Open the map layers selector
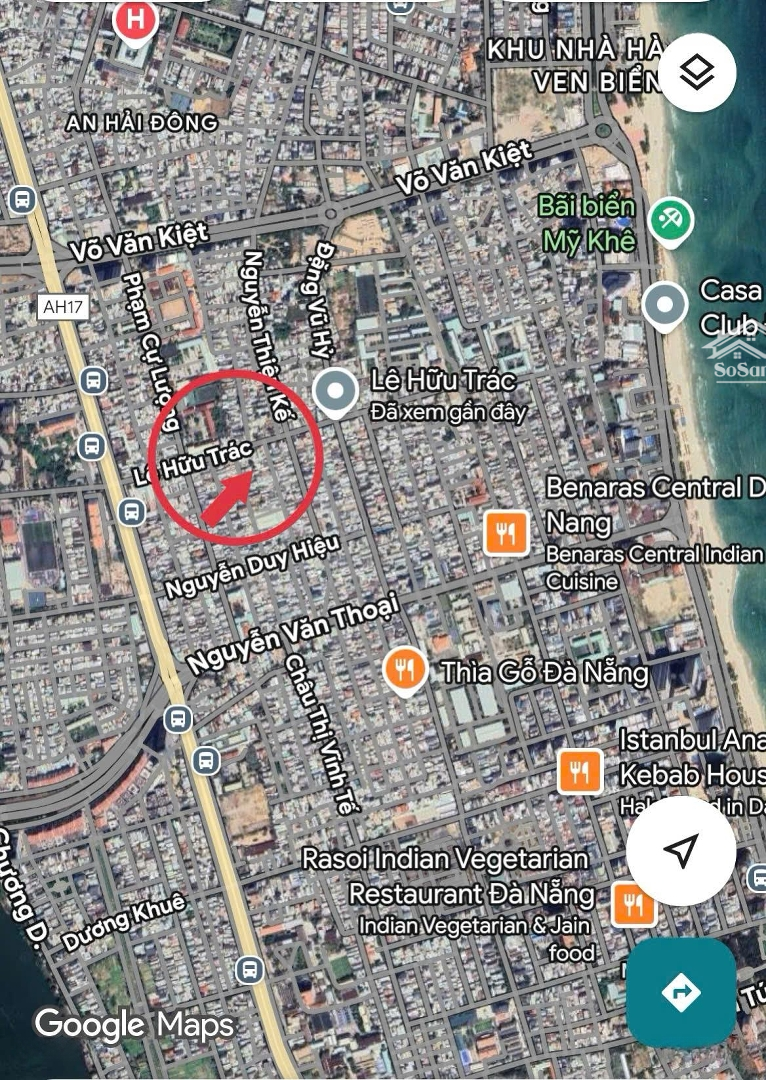 click(697, 72)
